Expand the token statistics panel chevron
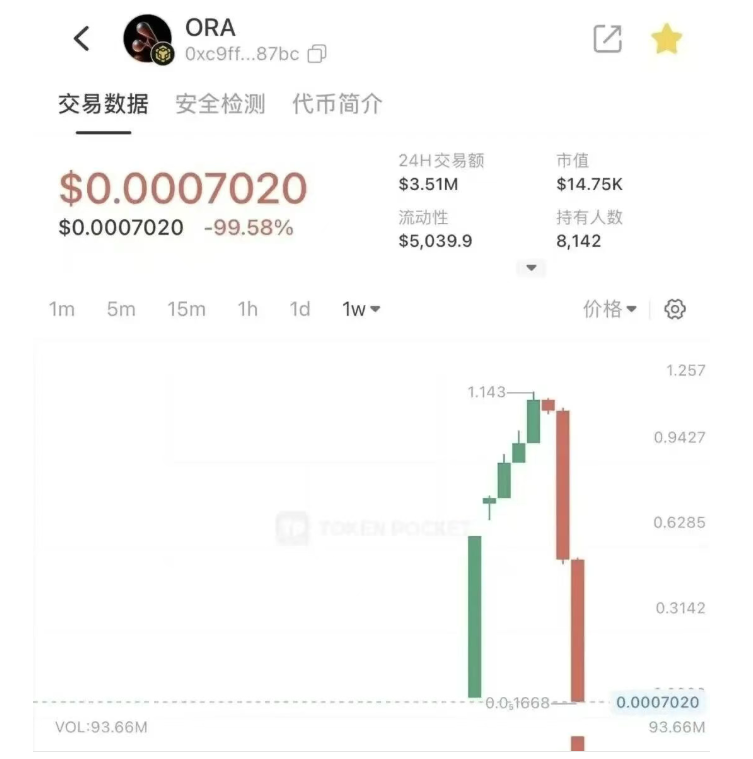Screen dimensions: 753x759 pos(530,267)
